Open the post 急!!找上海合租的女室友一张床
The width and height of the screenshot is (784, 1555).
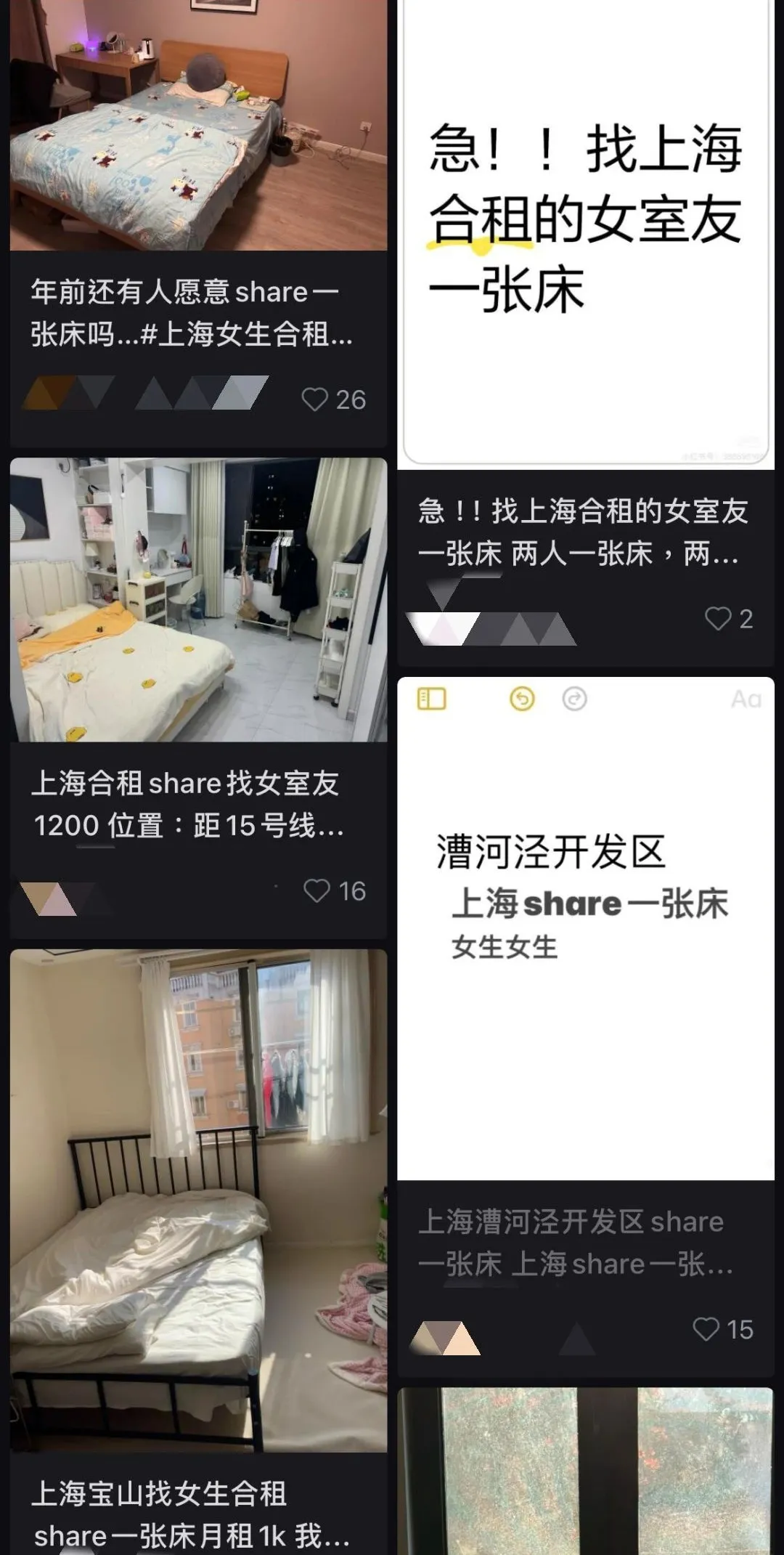point(585,232)
